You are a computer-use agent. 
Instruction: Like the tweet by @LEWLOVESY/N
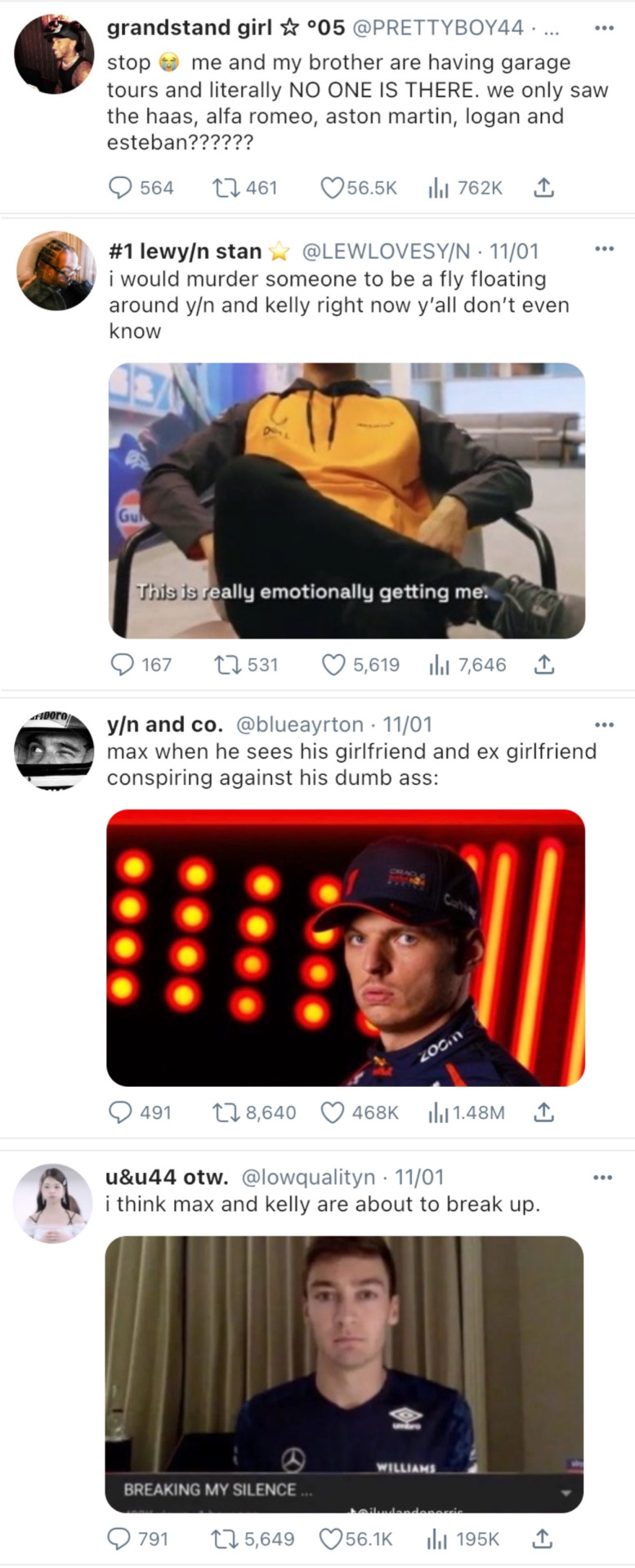333,665
